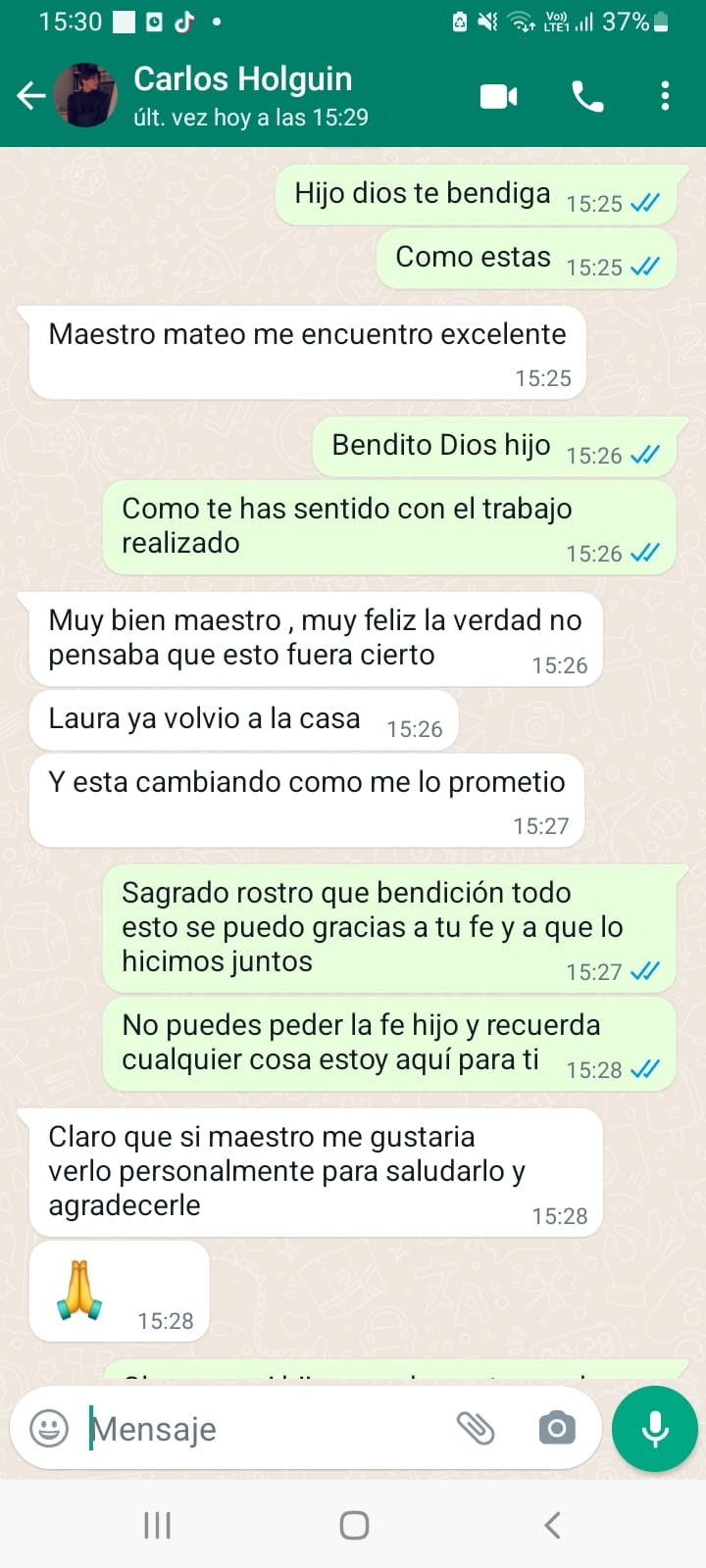This screenshot has height=1568, width=706.
Task: Open Carlos Holguin's contact info
Action: coord(250,96)
